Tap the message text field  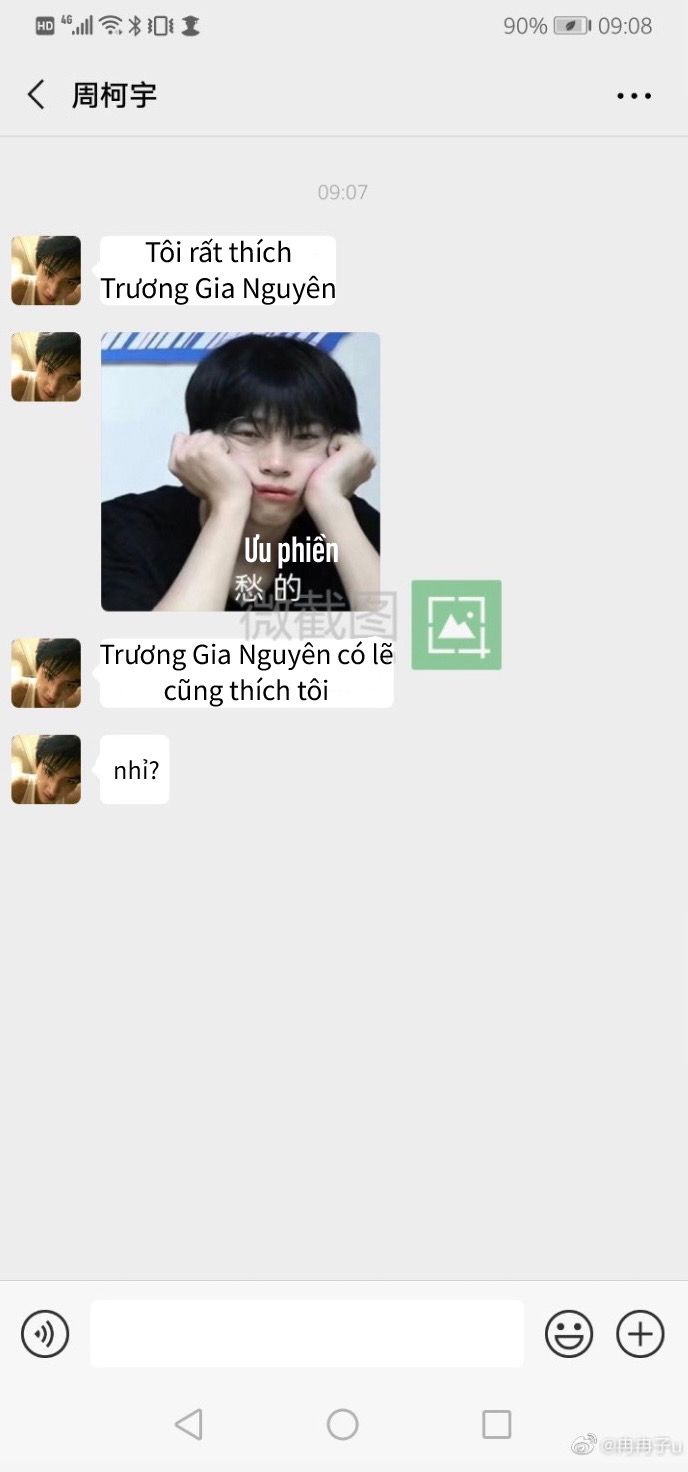(307, 1333)
